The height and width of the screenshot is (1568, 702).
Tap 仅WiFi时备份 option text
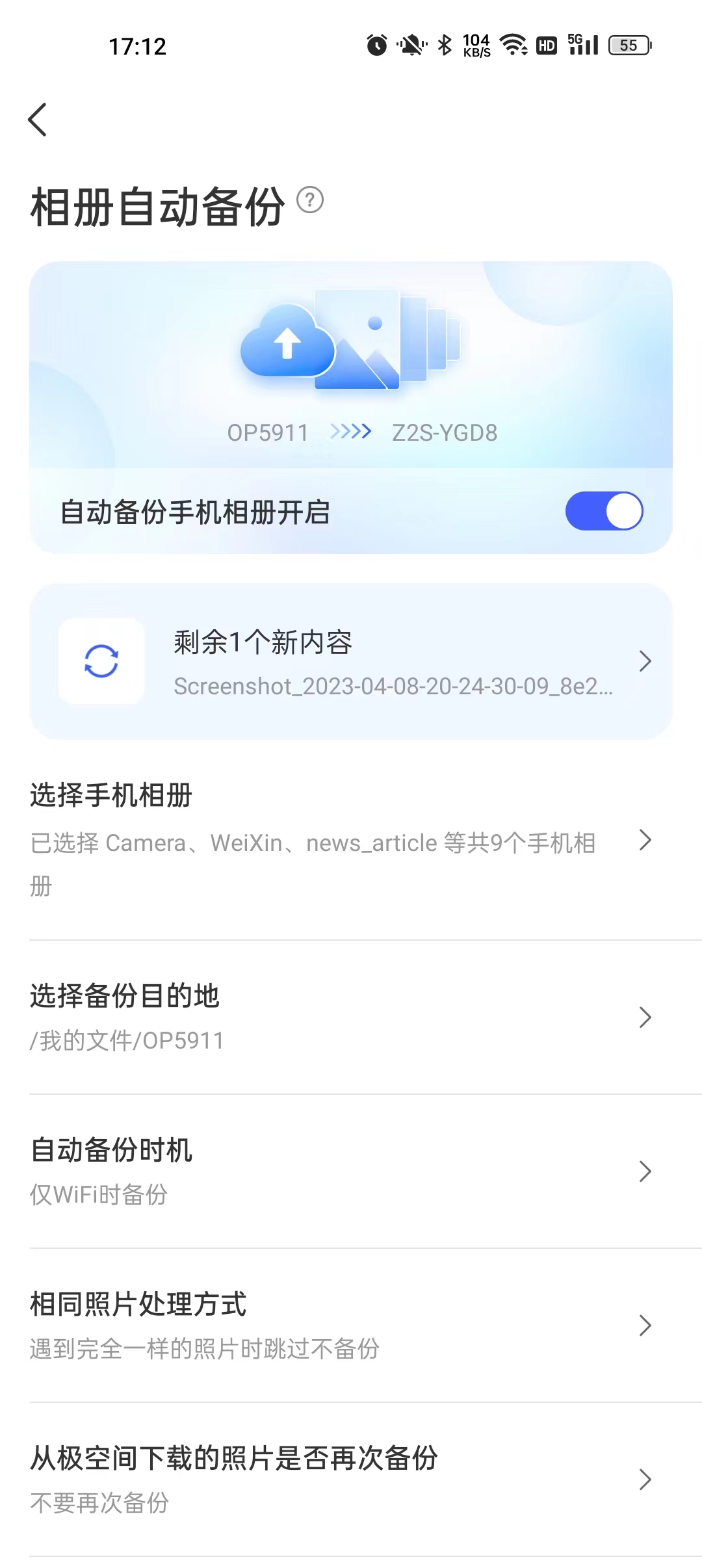point(99,1194)
